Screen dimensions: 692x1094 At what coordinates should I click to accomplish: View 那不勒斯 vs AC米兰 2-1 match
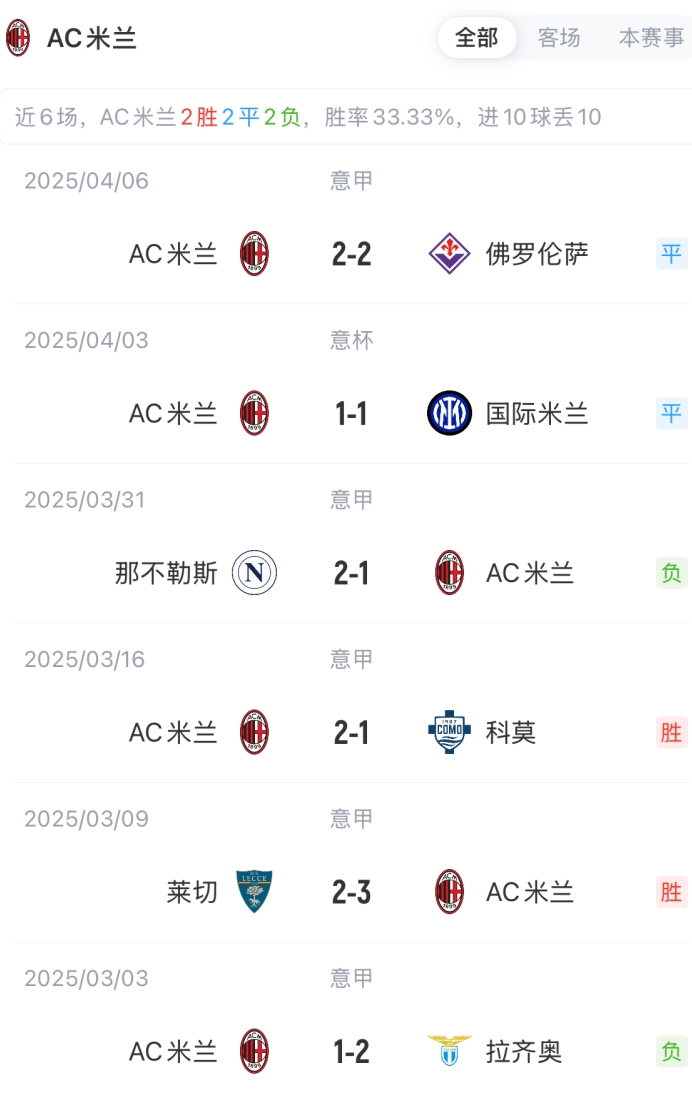351,573
